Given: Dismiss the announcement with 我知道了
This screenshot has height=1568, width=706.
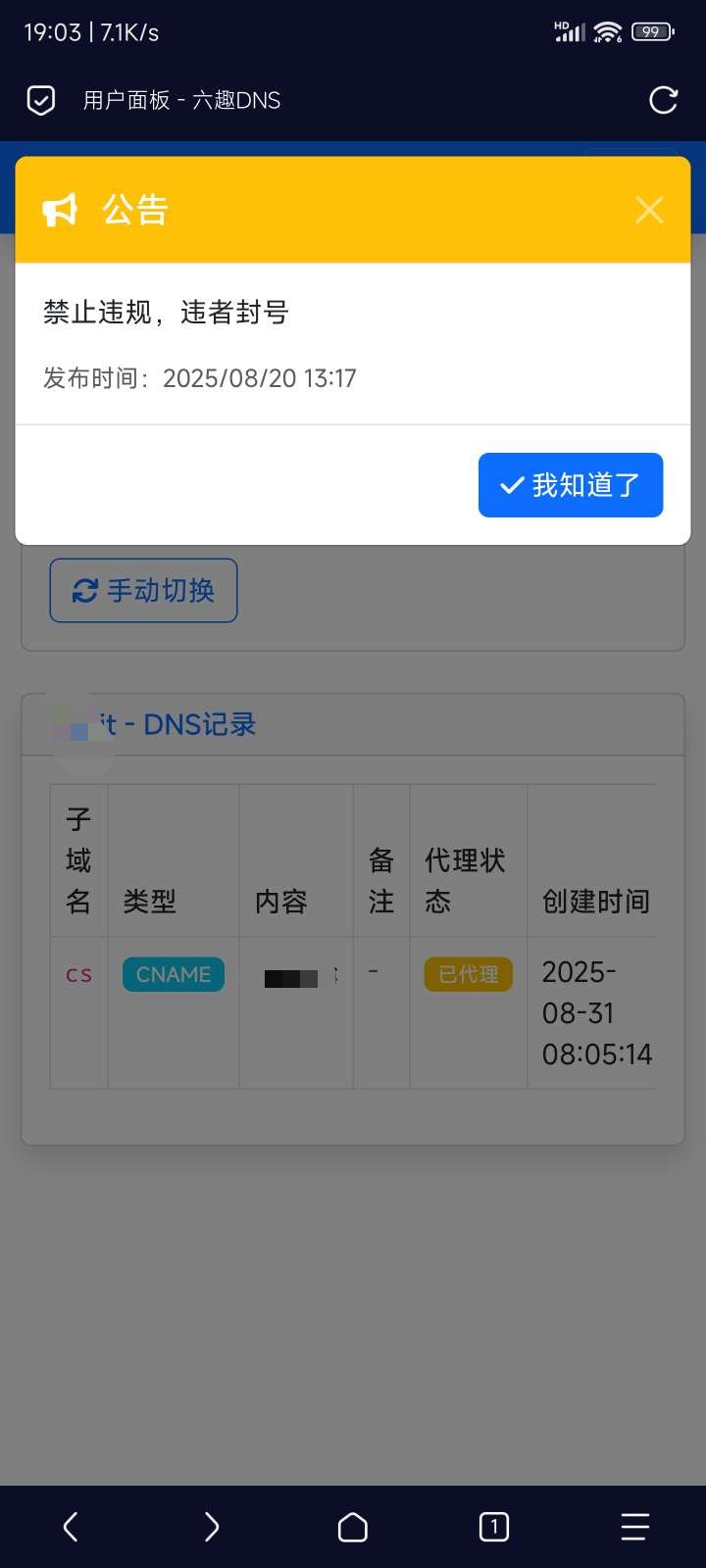Looking at the screenshot, I should coord(570,484).
